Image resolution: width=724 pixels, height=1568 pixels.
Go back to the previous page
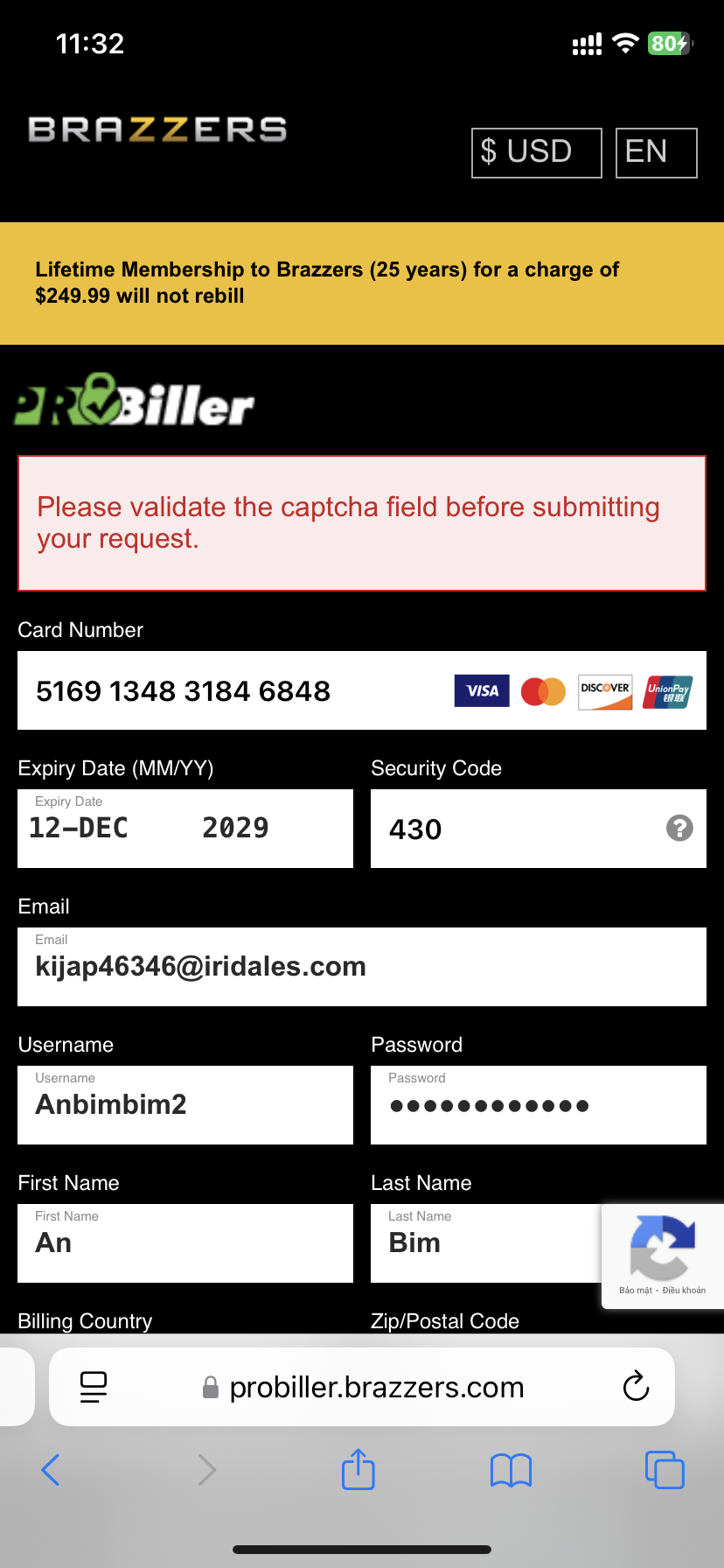(51, 1470)
